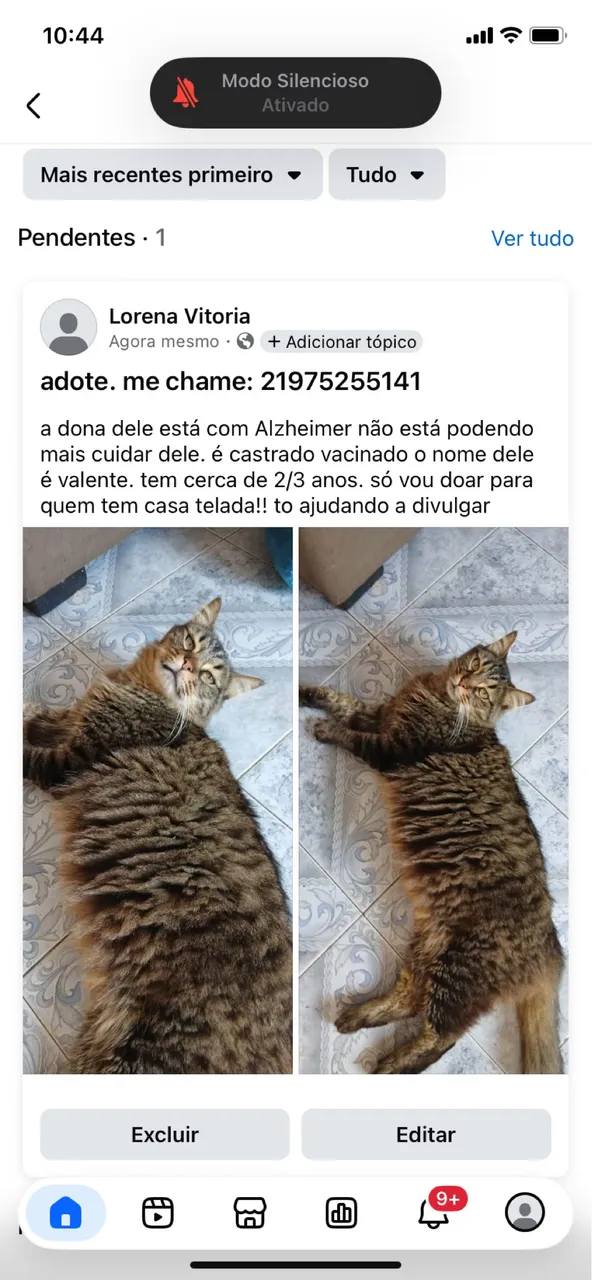Viewport: 592px width, 1280px height.
Task: Open the profile menu tab
Action: 525,1213
